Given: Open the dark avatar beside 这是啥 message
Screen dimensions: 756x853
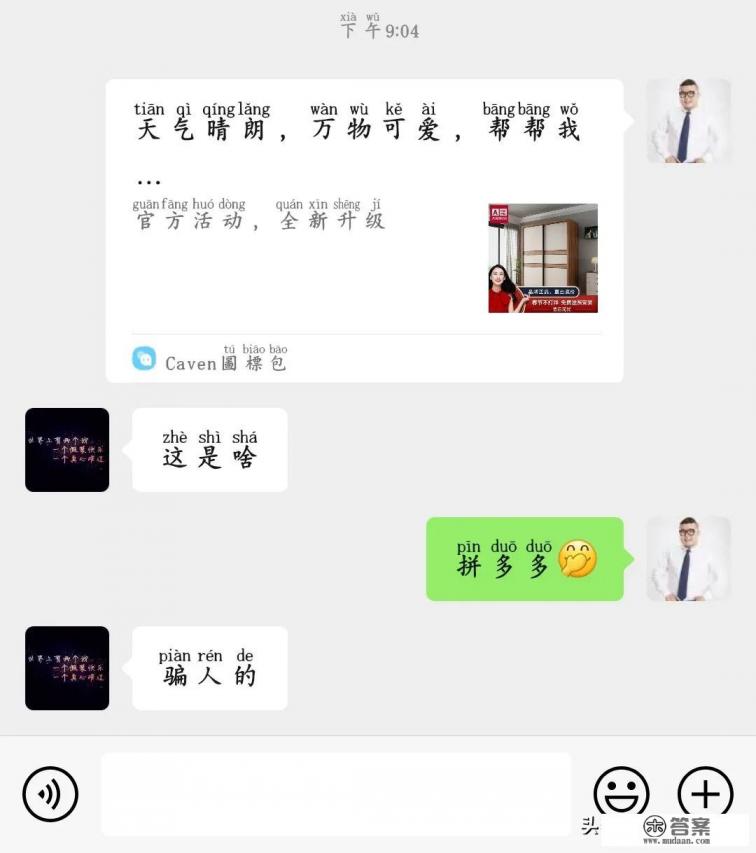Looking at the screenshot, I should tap(67, 449).
